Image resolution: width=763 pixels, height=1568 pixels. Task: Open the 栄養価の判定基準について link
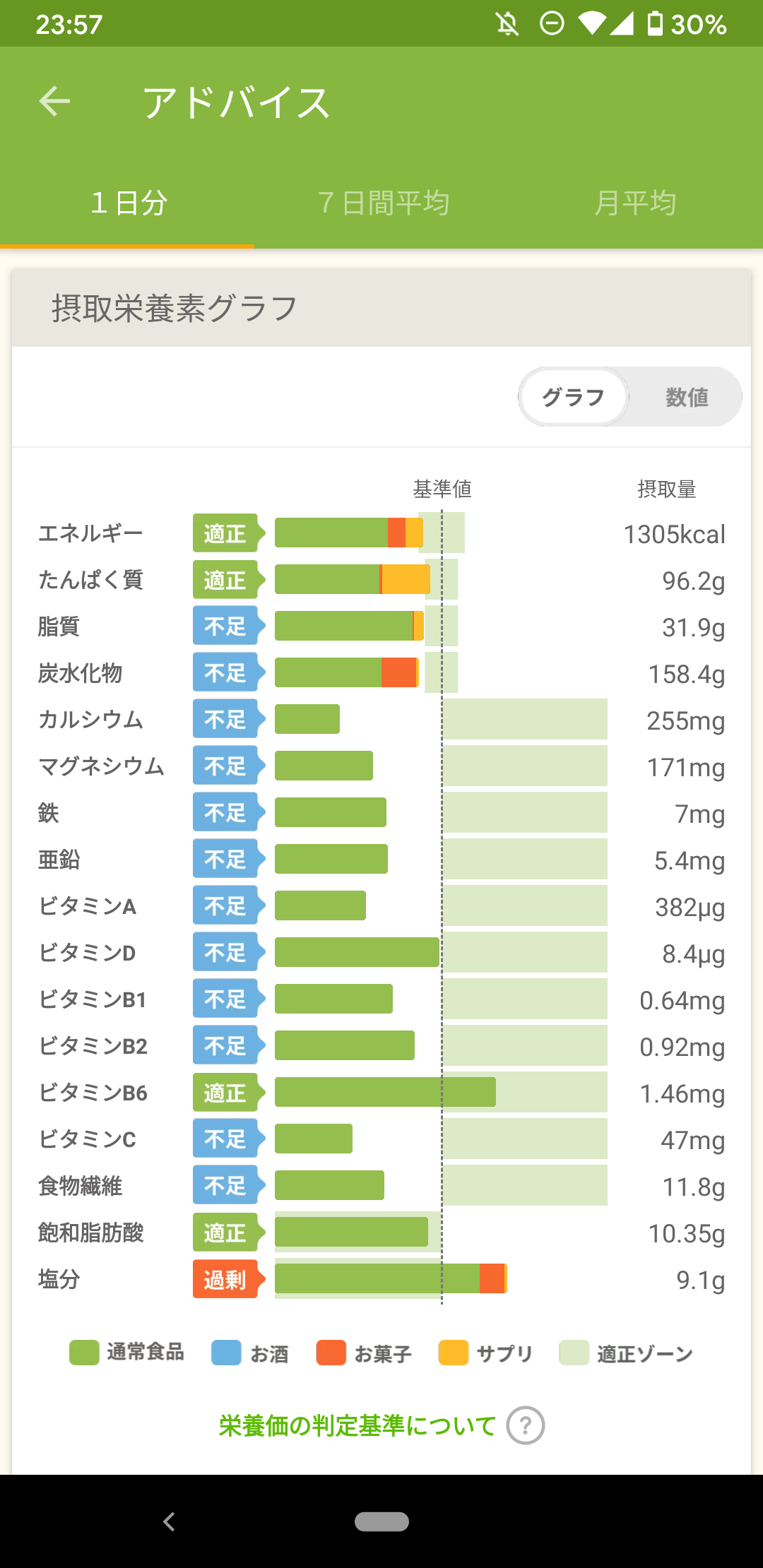[x=357, y=1425]
